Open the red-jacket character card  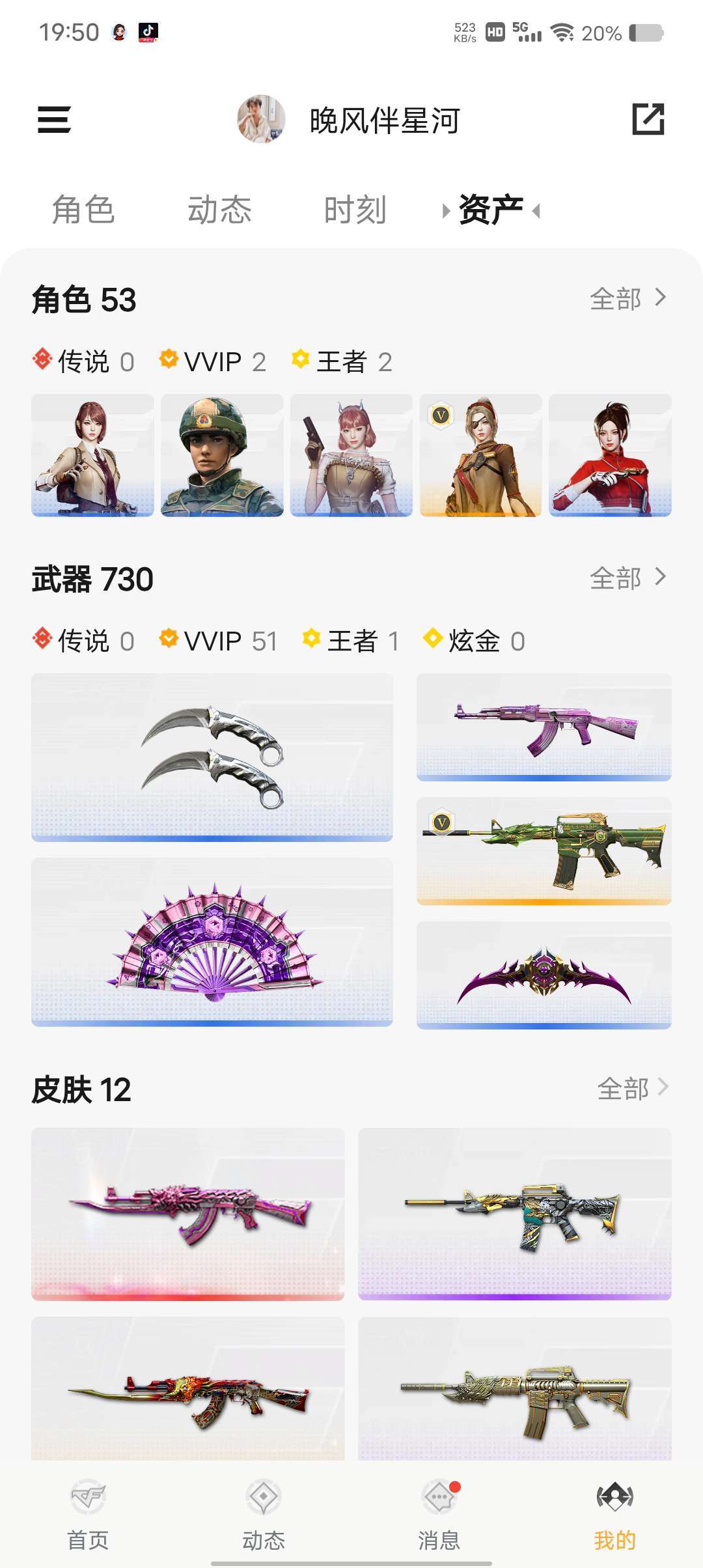[x=610, y=455]
